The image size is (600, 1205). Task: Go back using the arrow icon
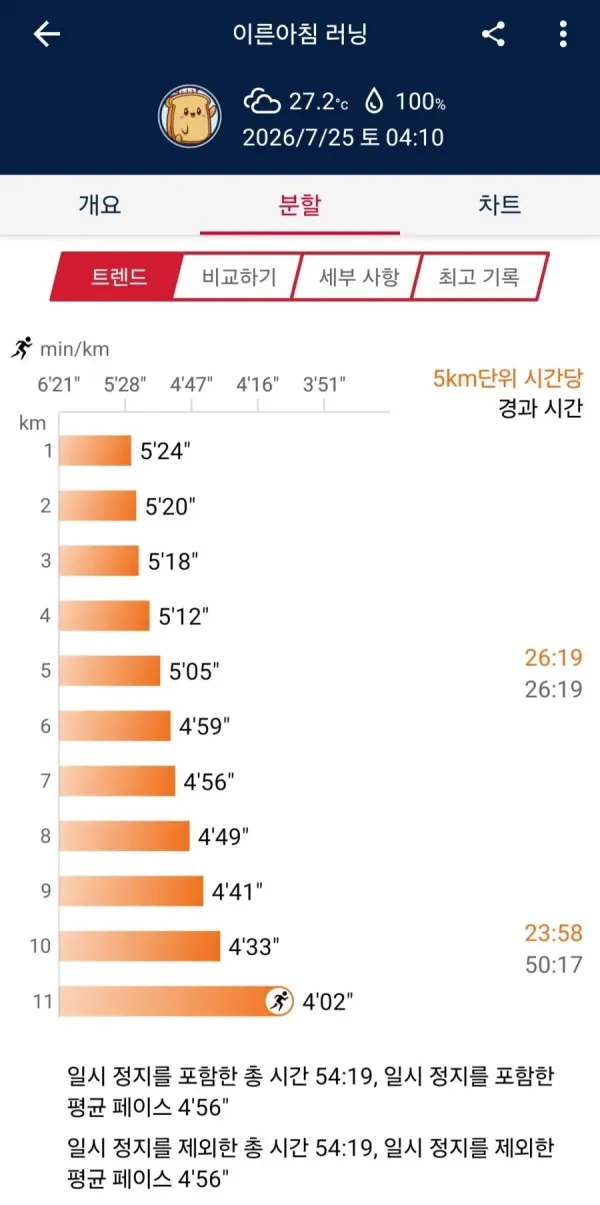click(47, 34)
